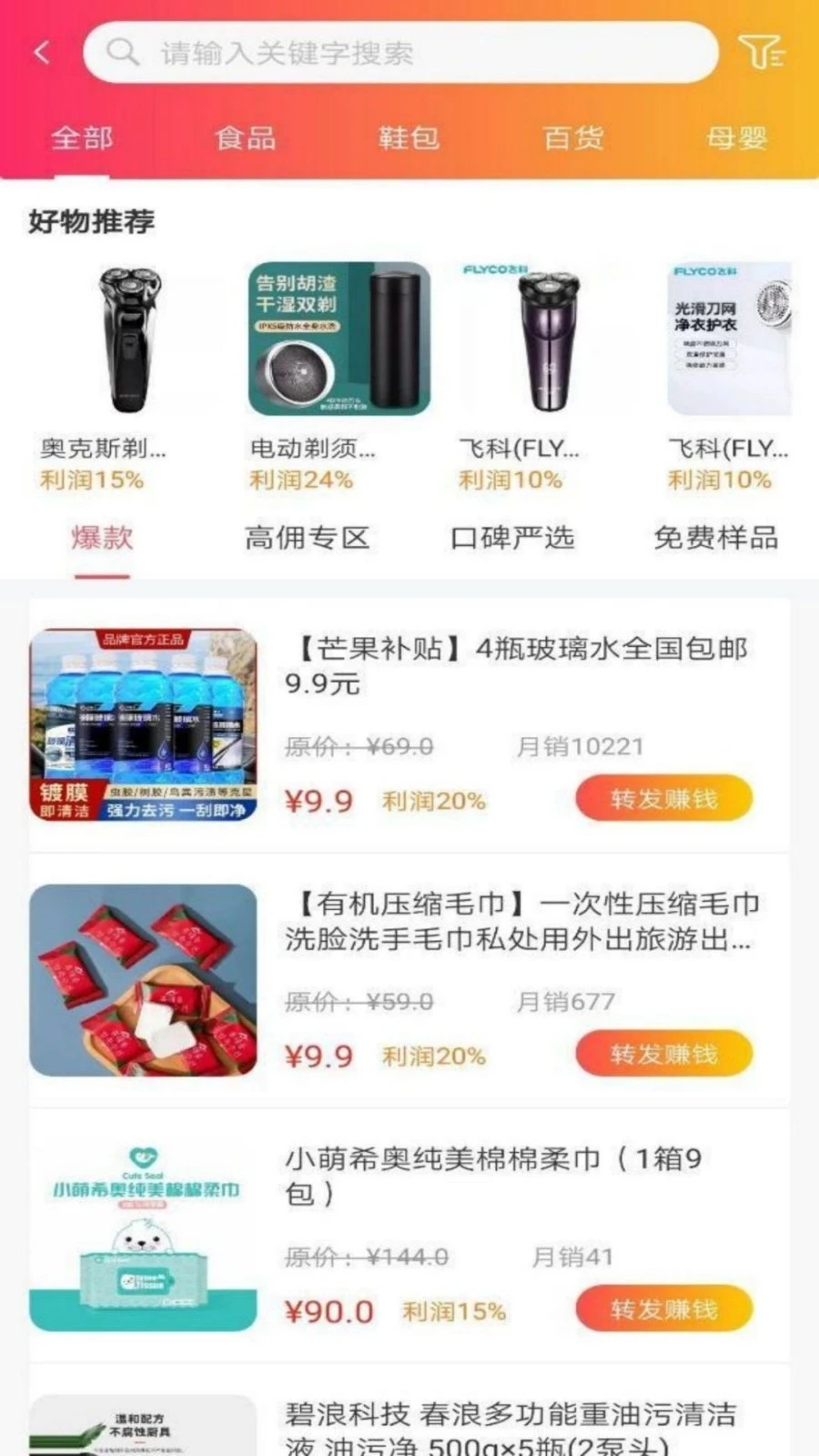819x1456 pixels.
Task: Select the 鞋包 category tab
Action: [x=408, y=138]
